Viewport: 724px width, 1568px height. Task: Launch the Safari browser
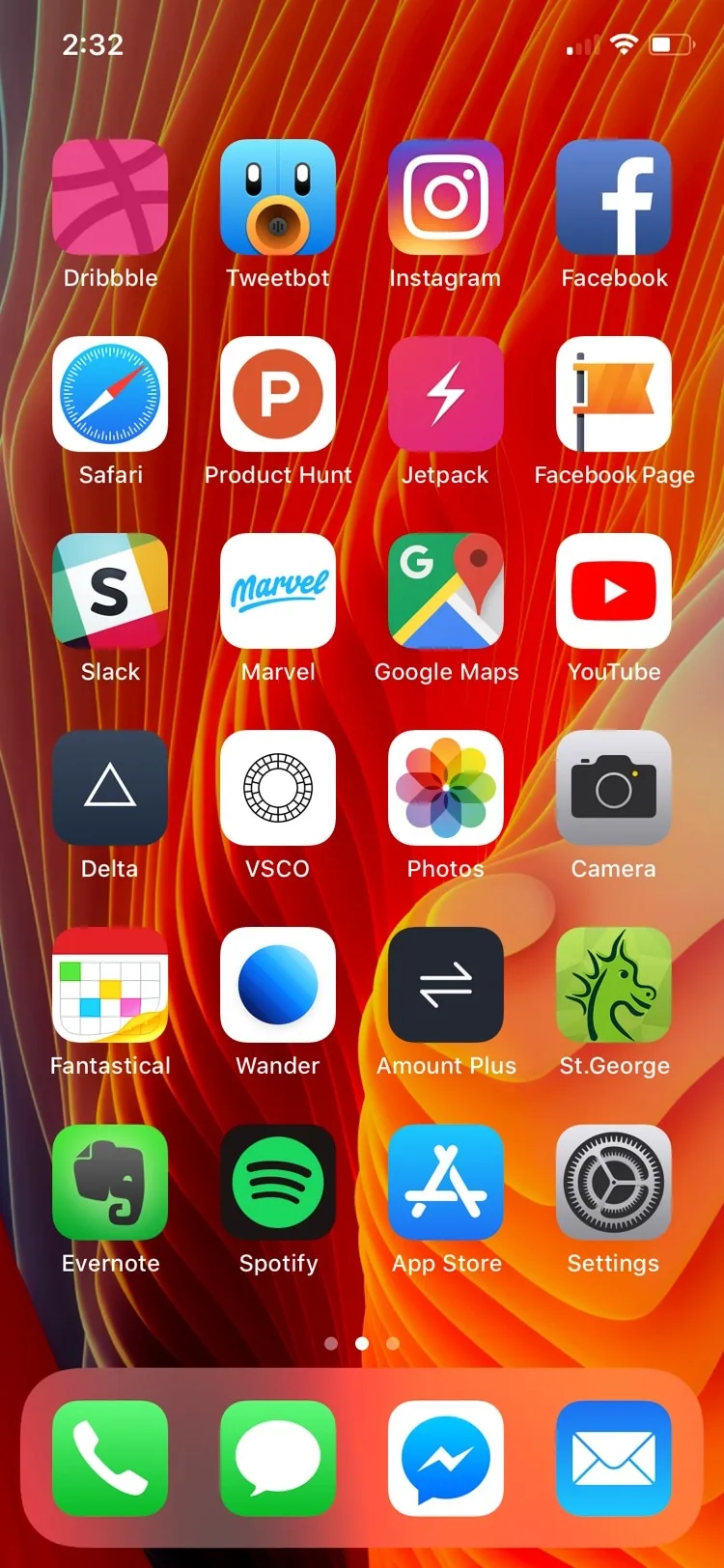coord(110,394)
